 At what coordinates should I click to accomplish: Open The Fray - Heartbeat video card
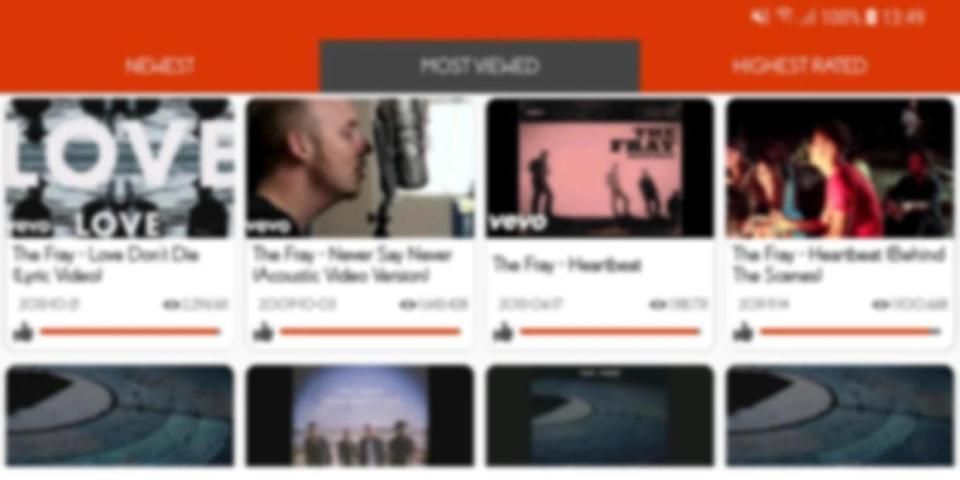coord(600,168)
